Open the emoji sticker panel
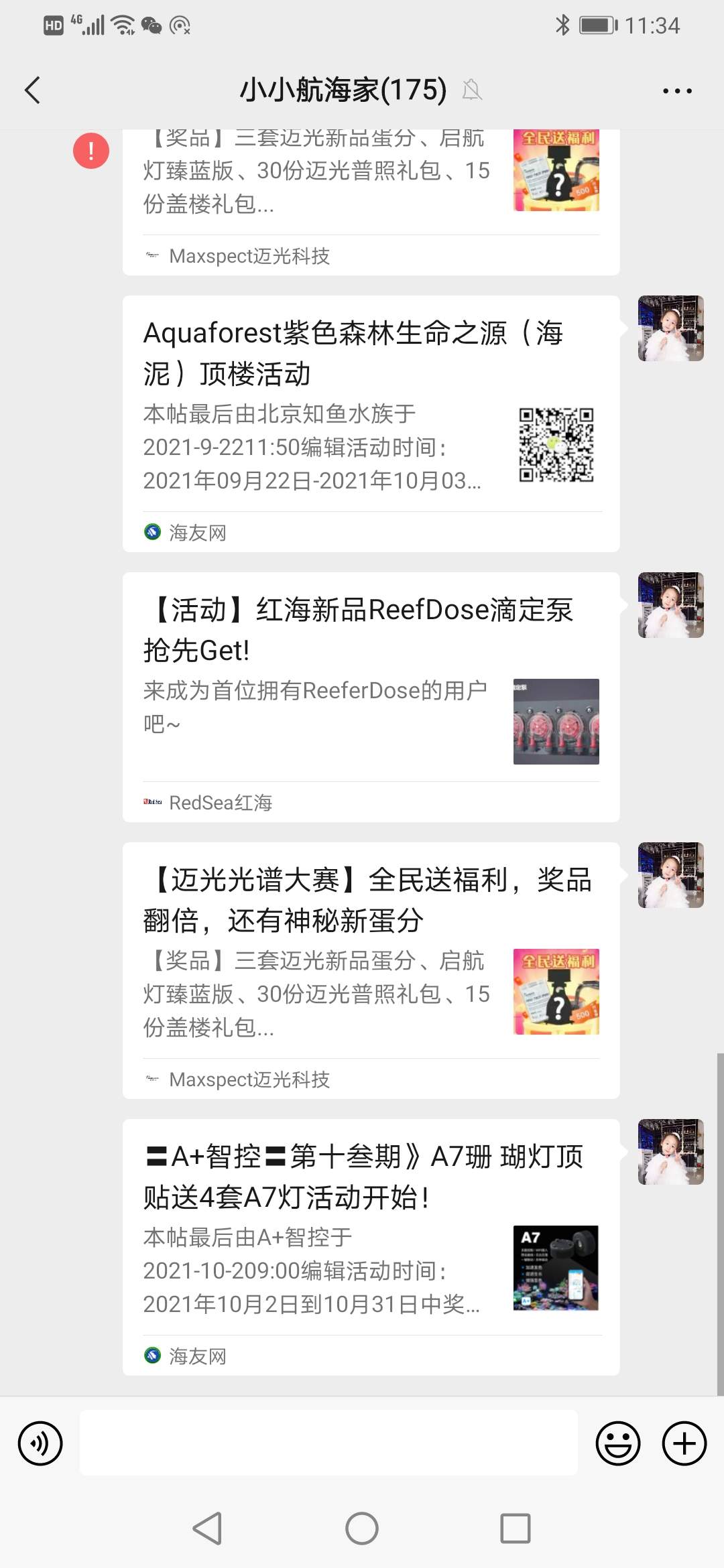 (x=617, y=1443)
